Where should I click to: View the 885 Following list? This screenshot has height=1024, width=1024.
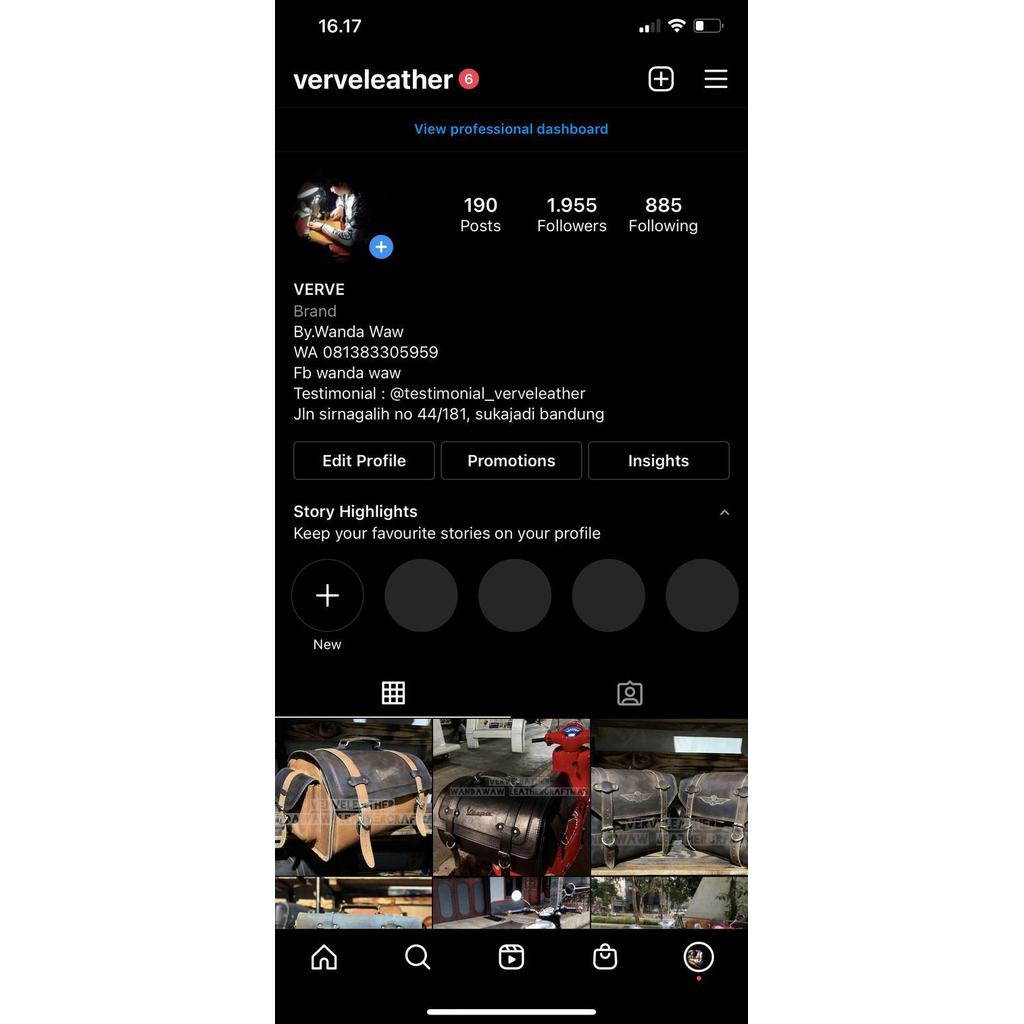pos(663,214)
